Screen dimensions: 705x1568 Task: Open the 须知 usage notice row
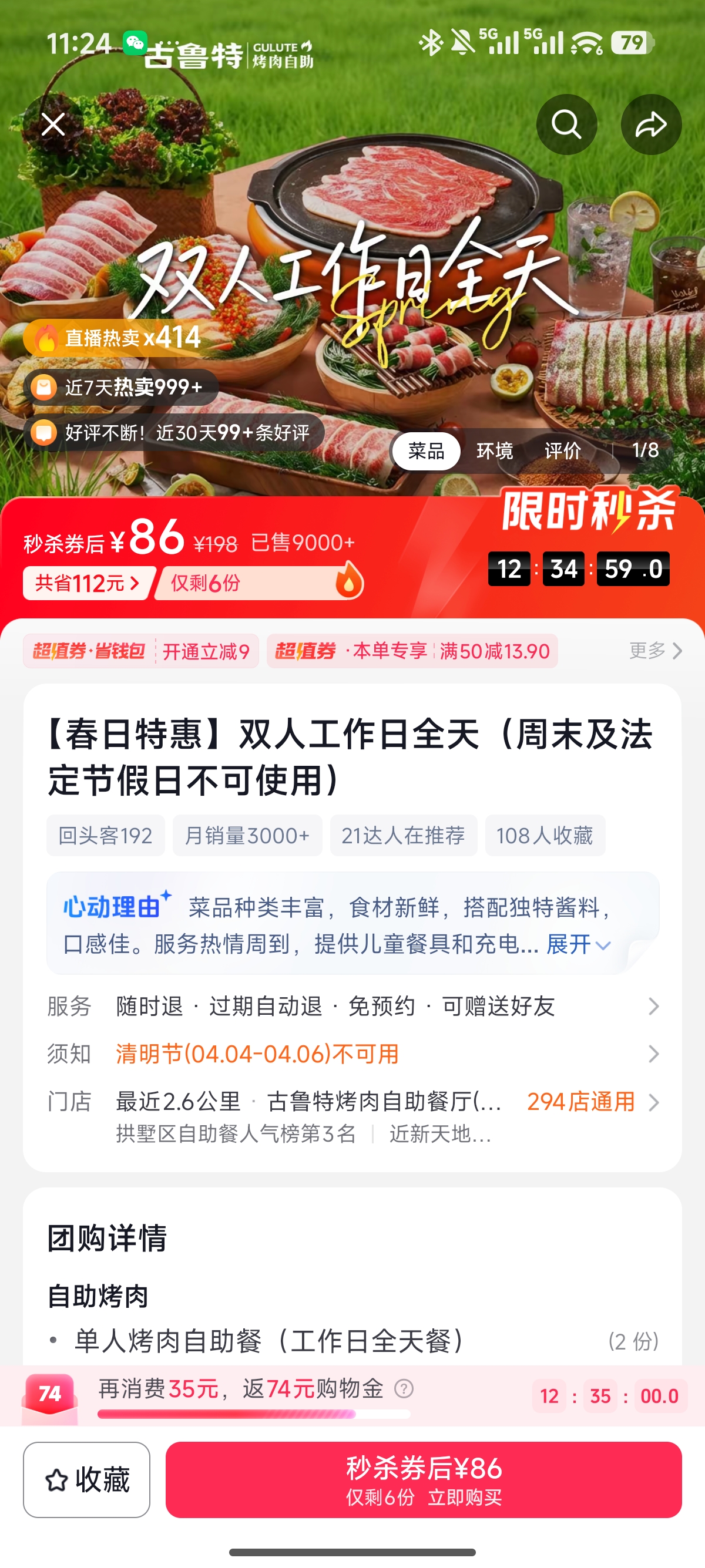click(x=353, y=1054)
